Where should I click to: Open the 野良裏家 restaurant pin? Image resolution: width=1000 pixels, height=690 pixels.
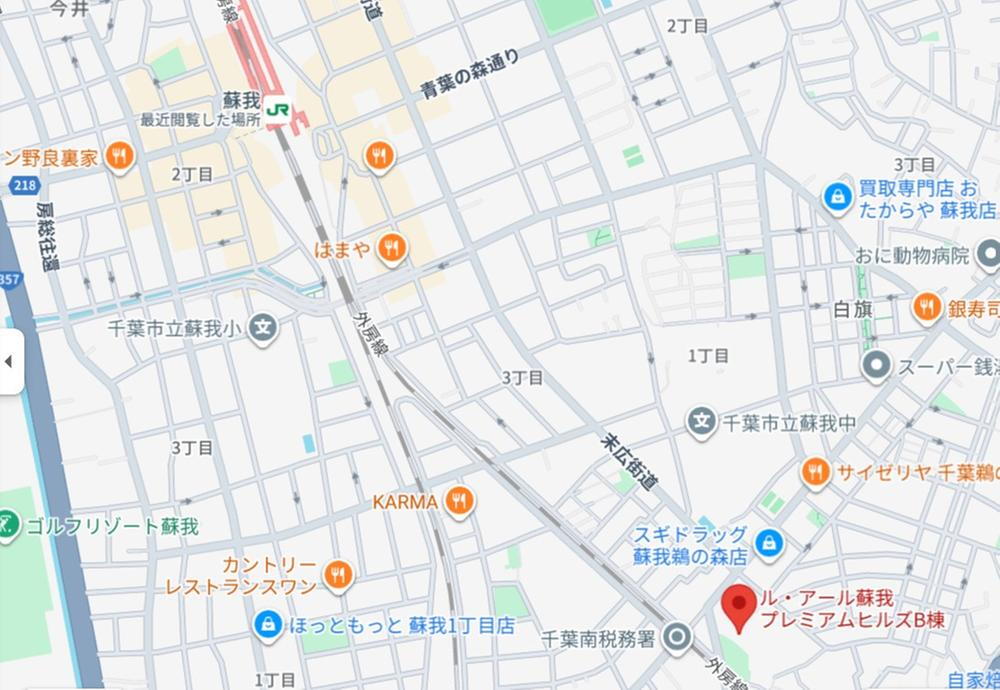121,157
